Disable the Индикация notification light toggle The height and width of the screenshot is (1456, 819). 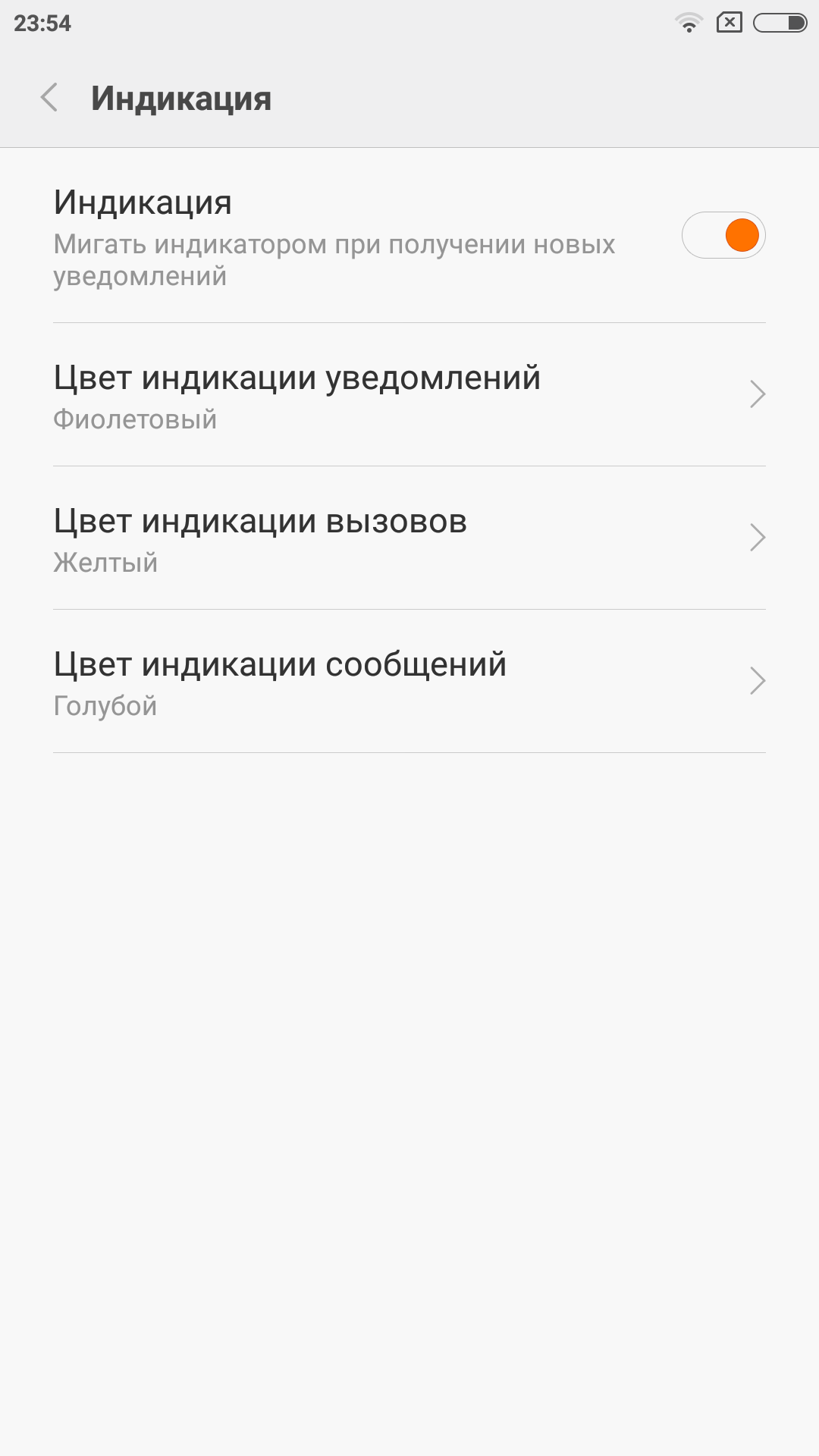click(x=723, y=235)
